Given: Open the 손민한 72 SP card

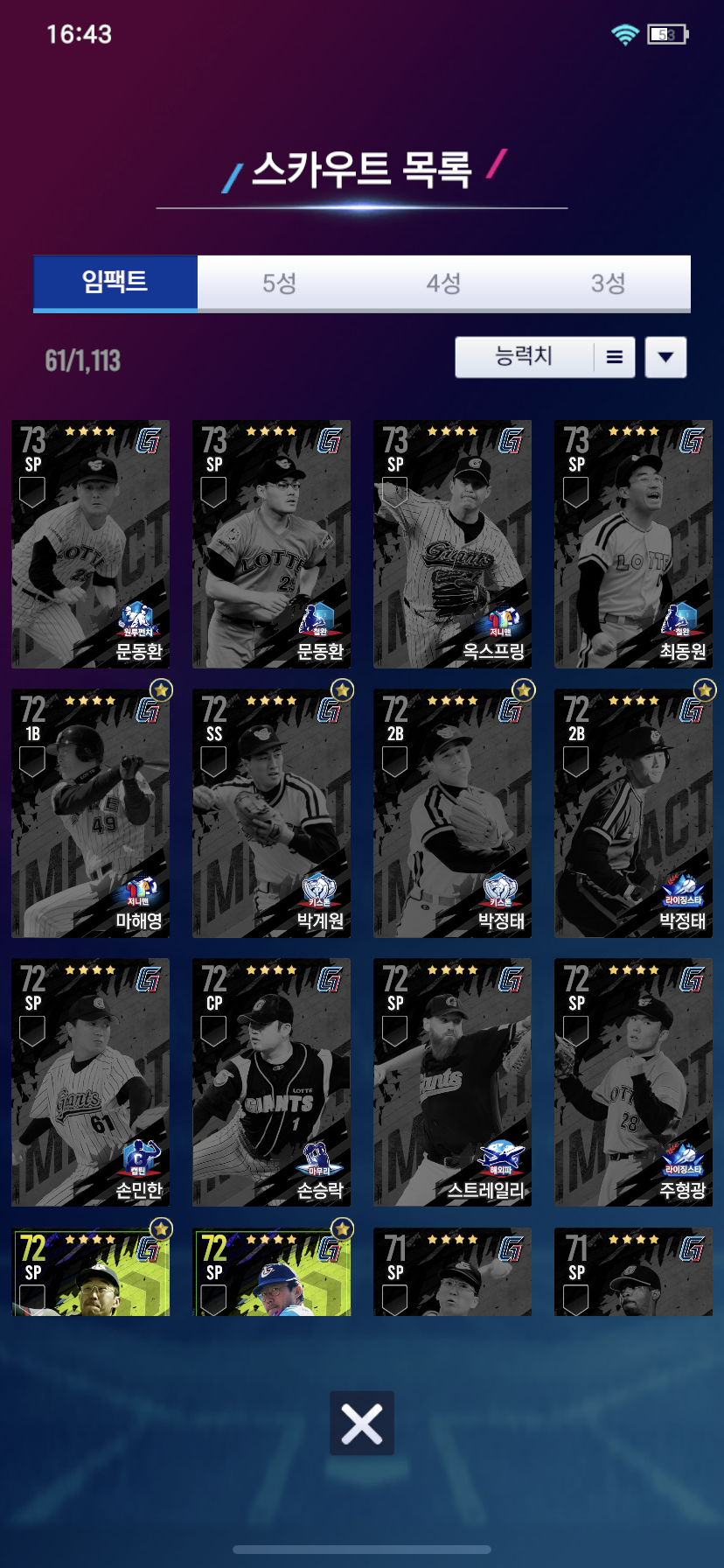Looking at the screenshot, I should click(x=90, y=1082).
